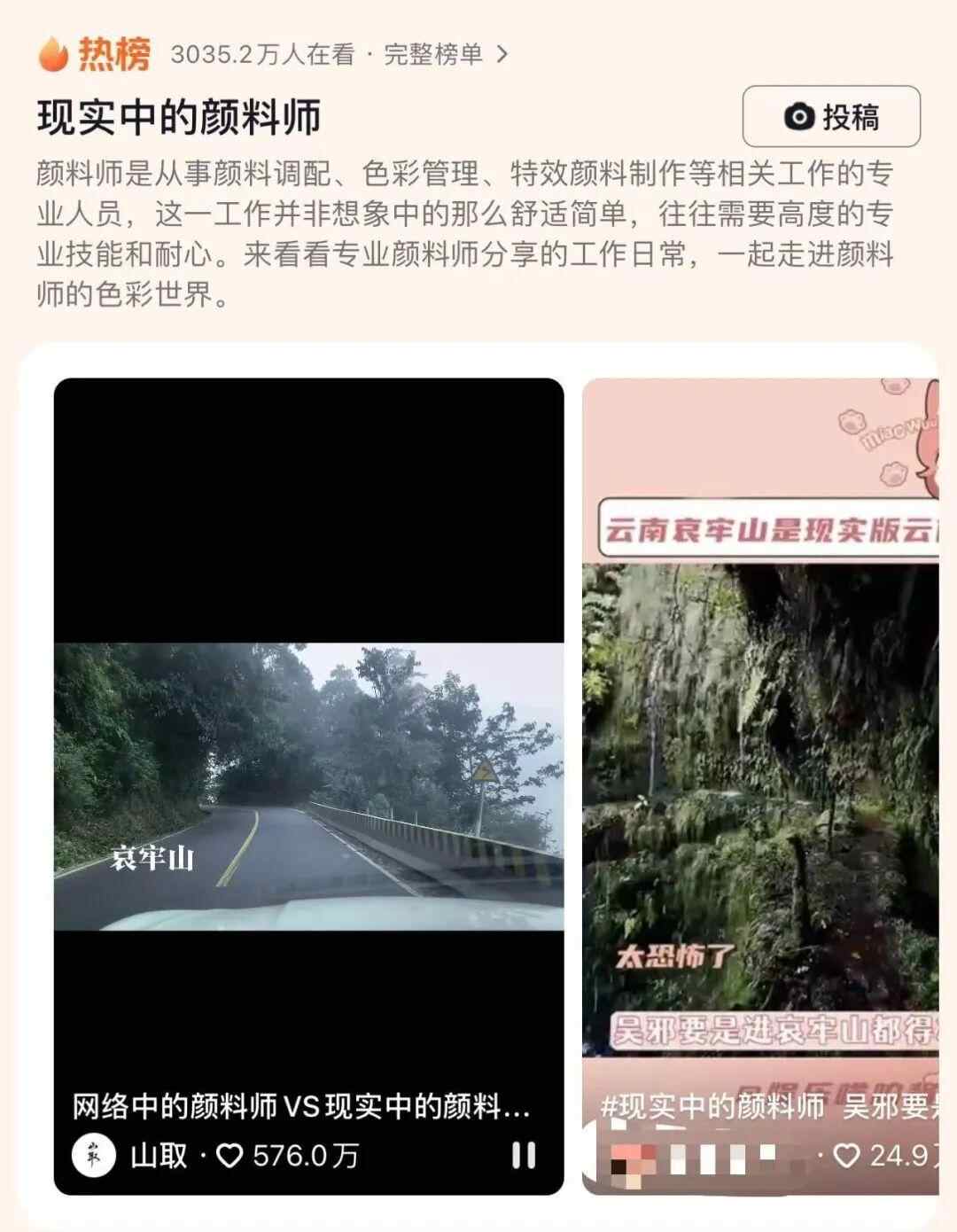Pause the playing 山取 video
The height and width of the screenshot is (1232, 957).
(524, 1155)
